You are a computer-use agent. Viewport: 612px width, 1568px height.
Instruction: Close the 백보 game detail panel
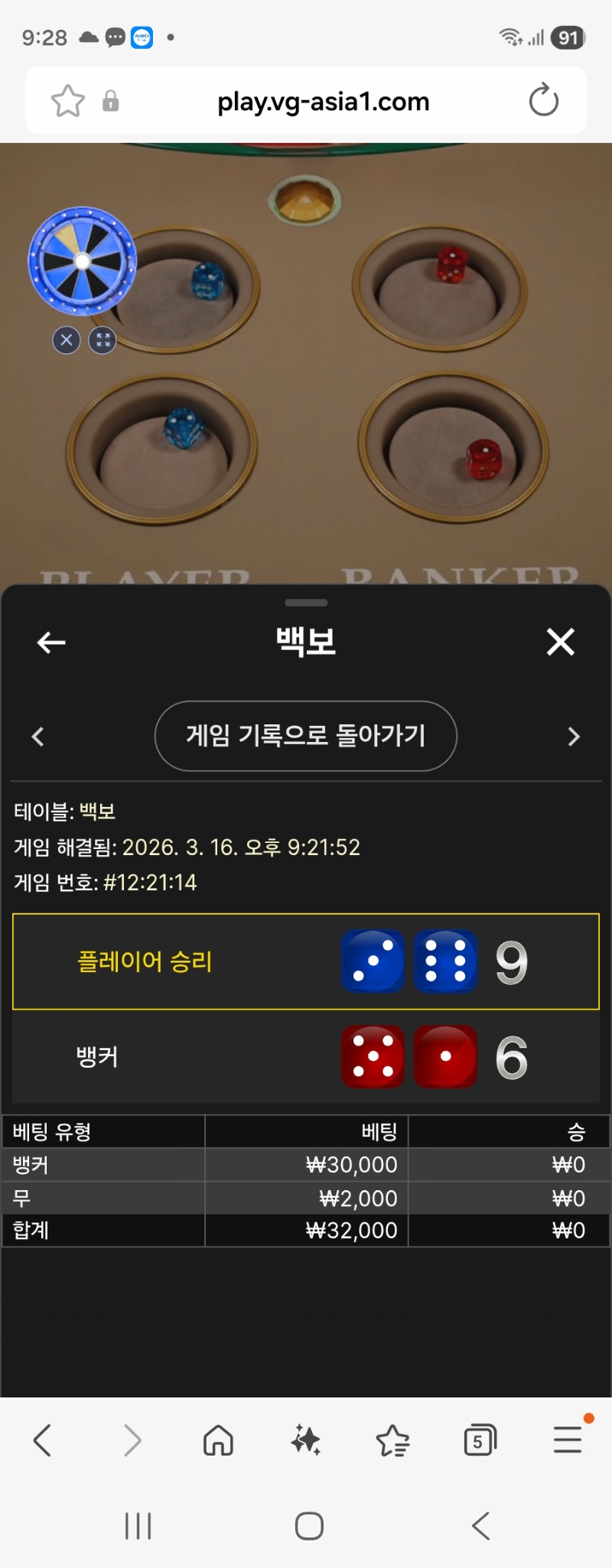pyautogui.click(x=560, y=642)
